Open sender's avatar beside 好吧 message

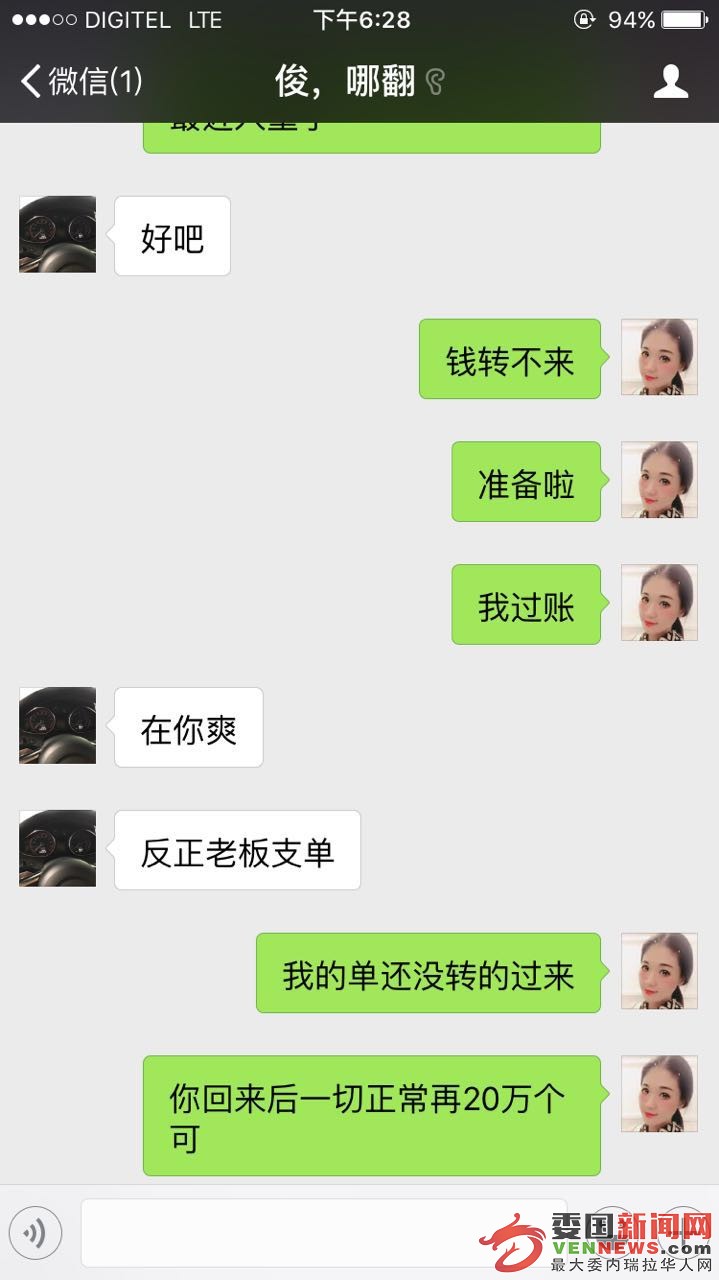(x=58, y=235)
